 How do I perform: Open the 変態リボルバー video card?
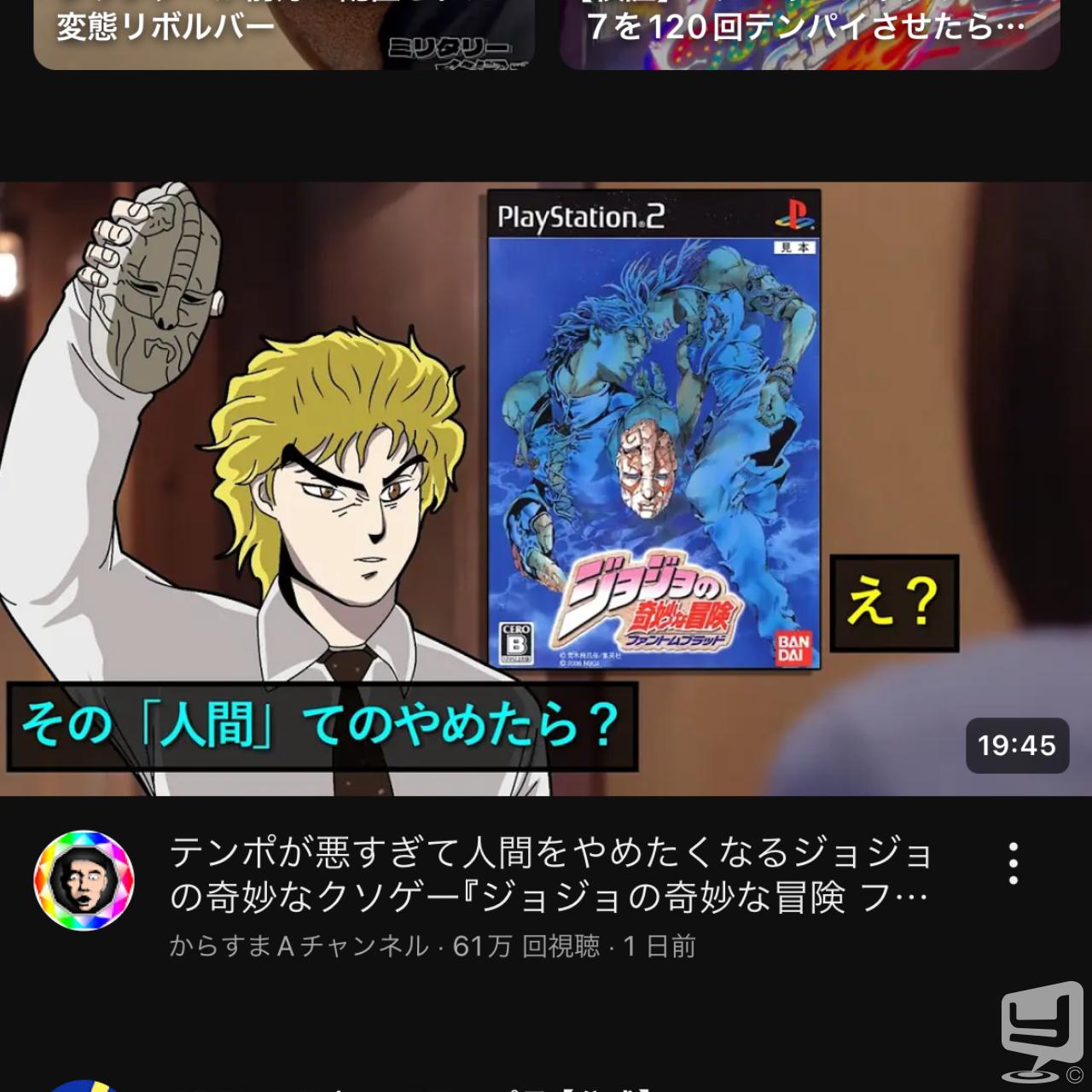pyautogui.click(x=283, y=32)
